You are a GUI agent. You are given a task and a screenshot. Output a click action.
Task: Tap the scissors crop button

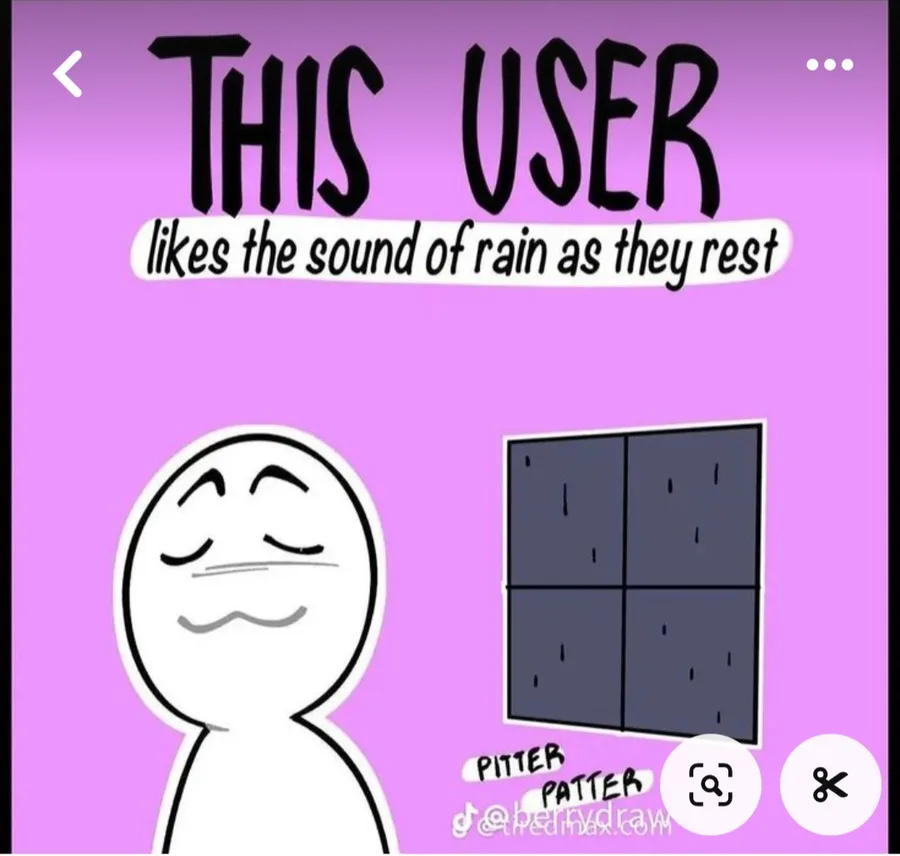tap(830, 785)
